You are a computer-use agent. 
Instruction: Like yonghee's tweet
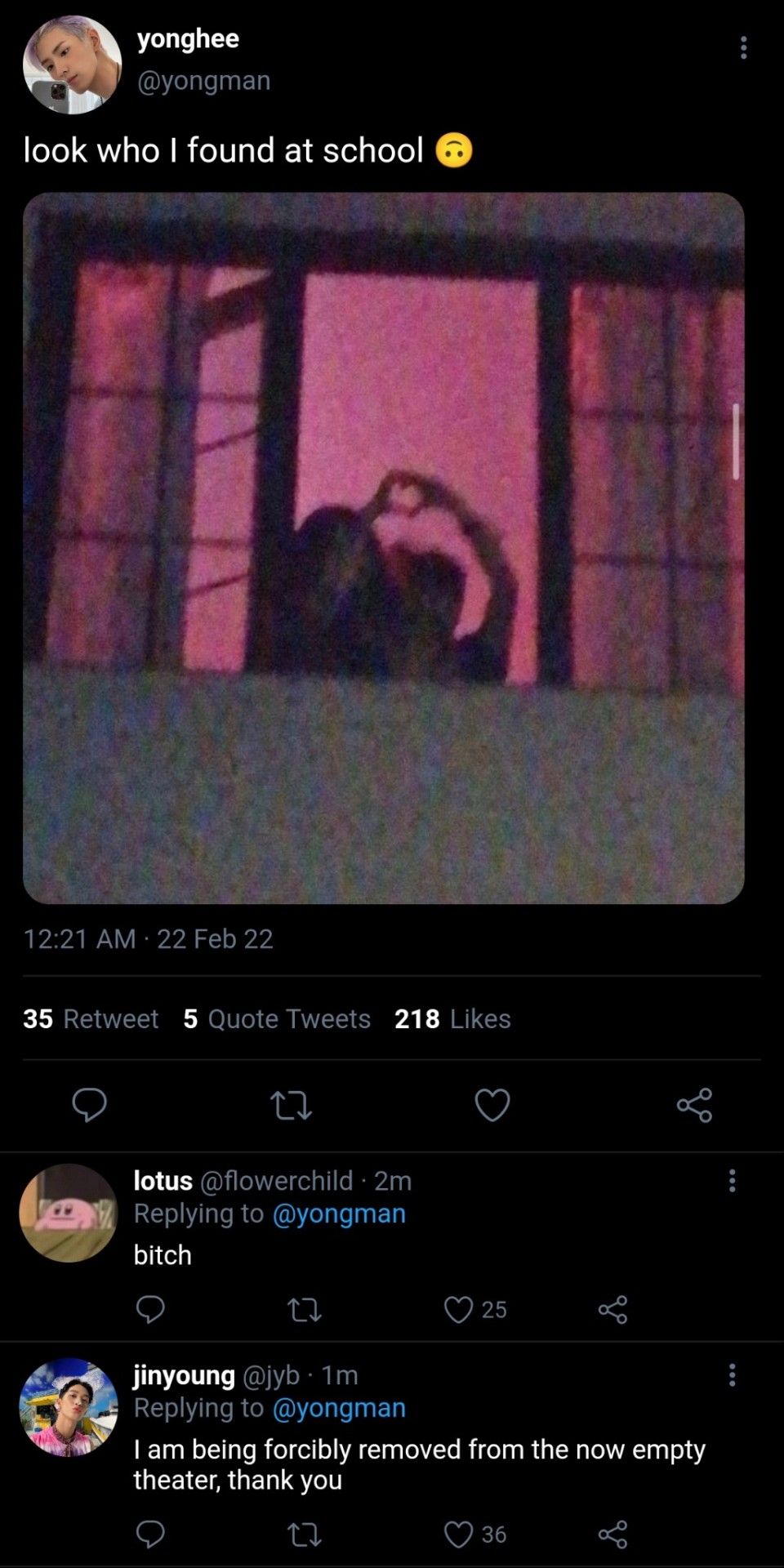coord(492,1105)
